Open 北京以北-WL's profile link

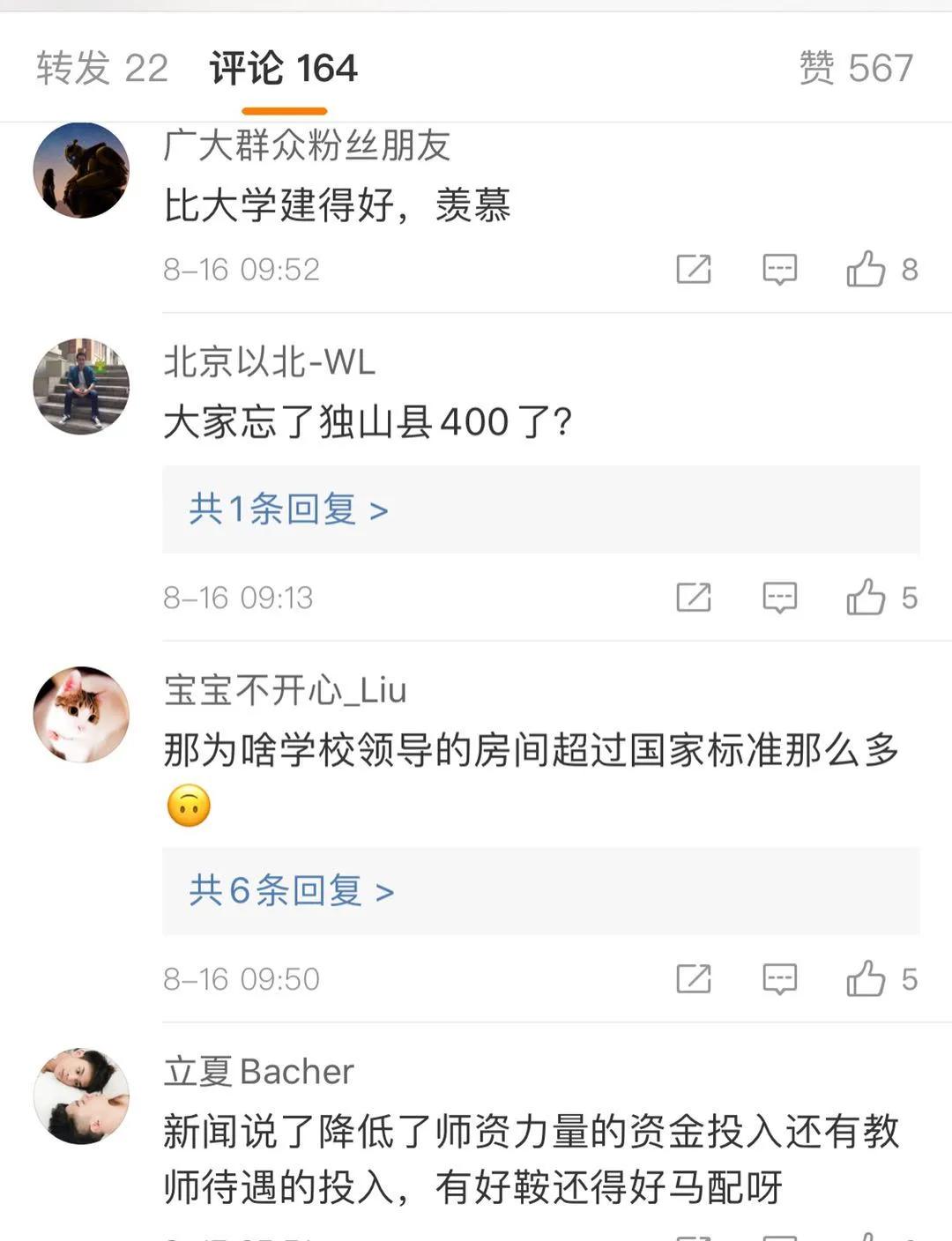[268, 363]
